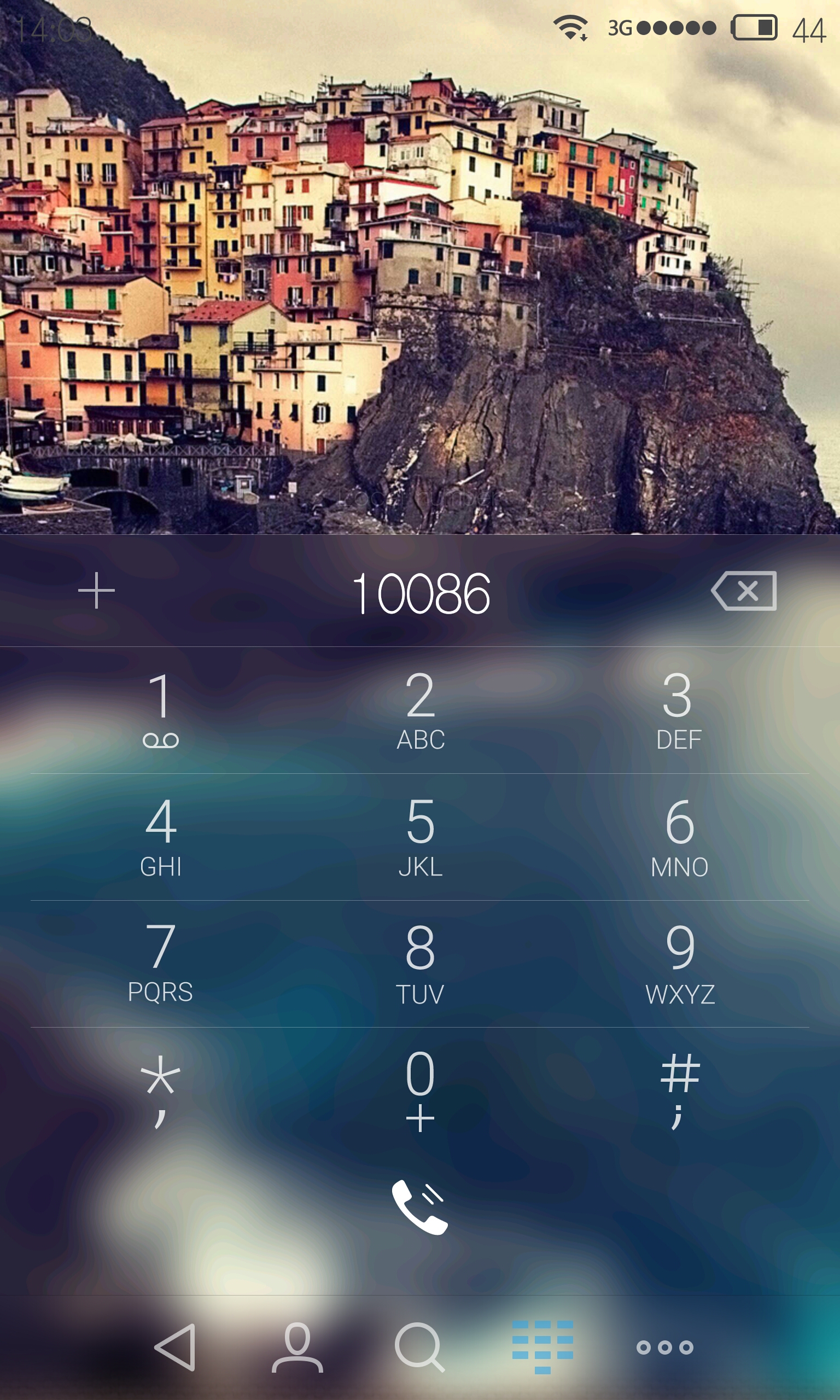Dial digit 1 voicemail key

pos(161,711)
